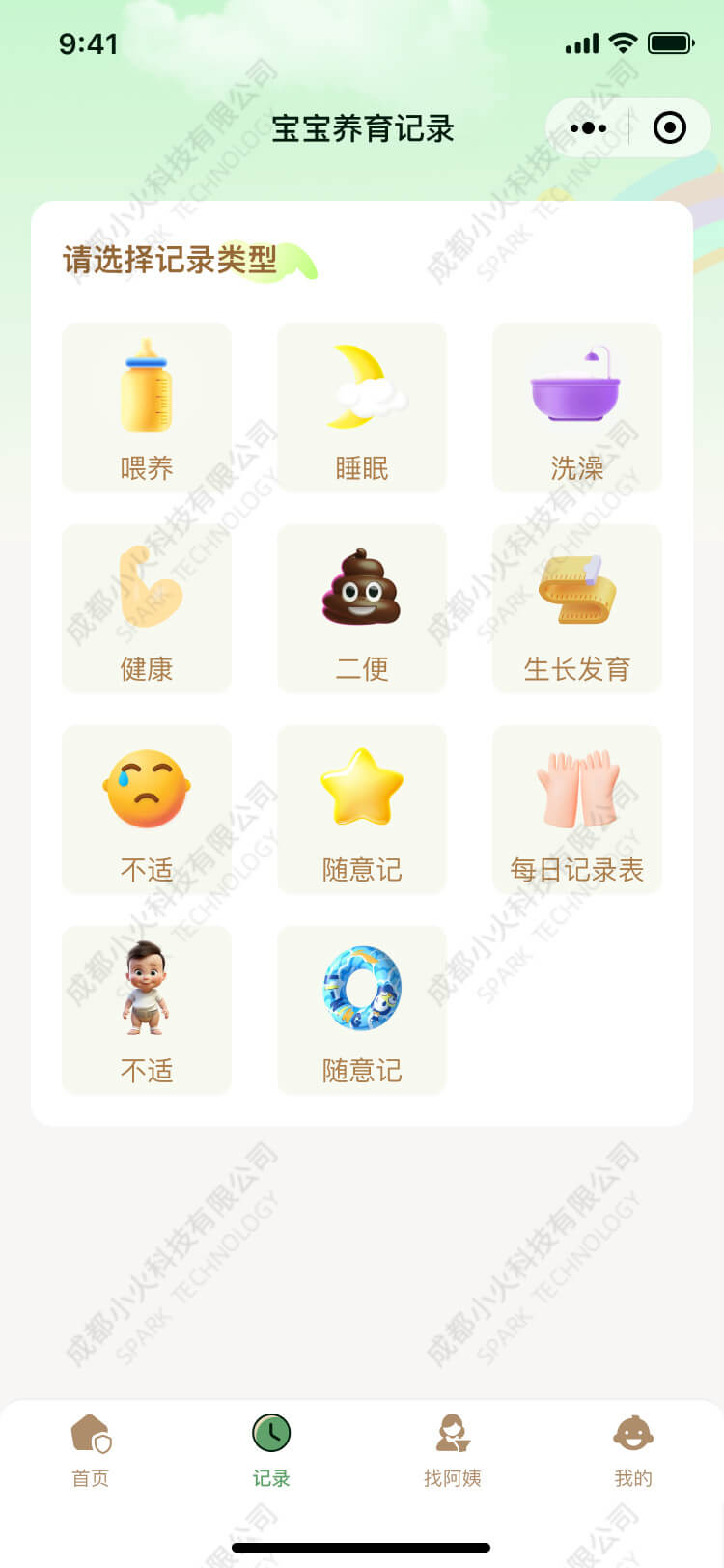
Task: Open the 随意记 tile with the star
Action: tap(362, 809)
